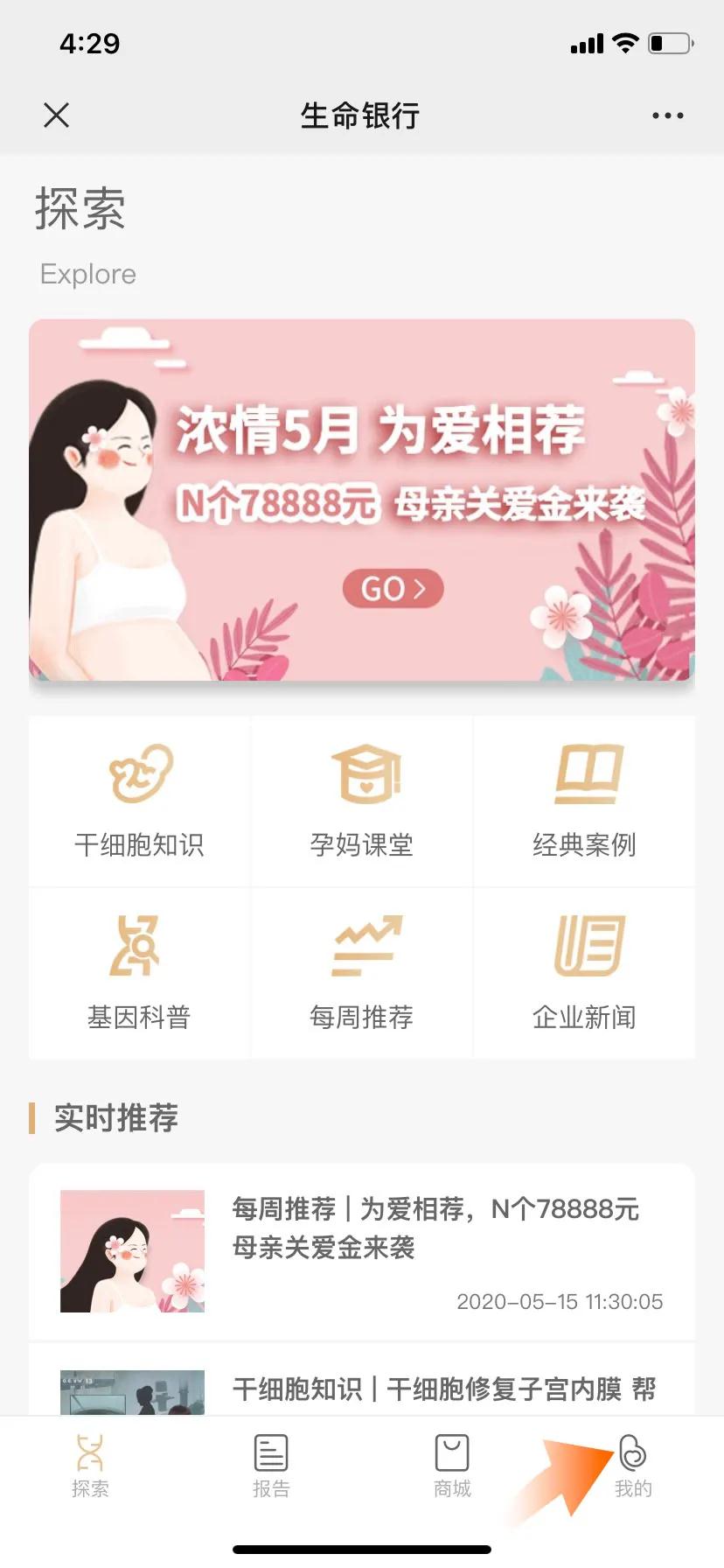Switch to the 报告 tab
The image size is (724, 1568).
click(x=271, y=1466)
